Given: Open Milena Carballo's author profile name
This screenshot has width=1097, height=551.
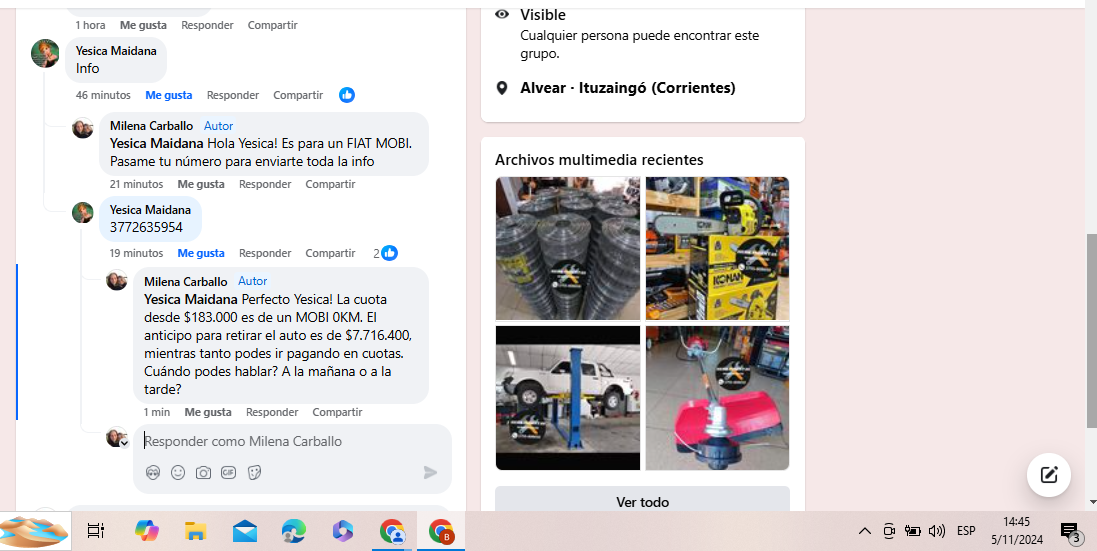Looking at the screenshot, I should click(185, 281).
